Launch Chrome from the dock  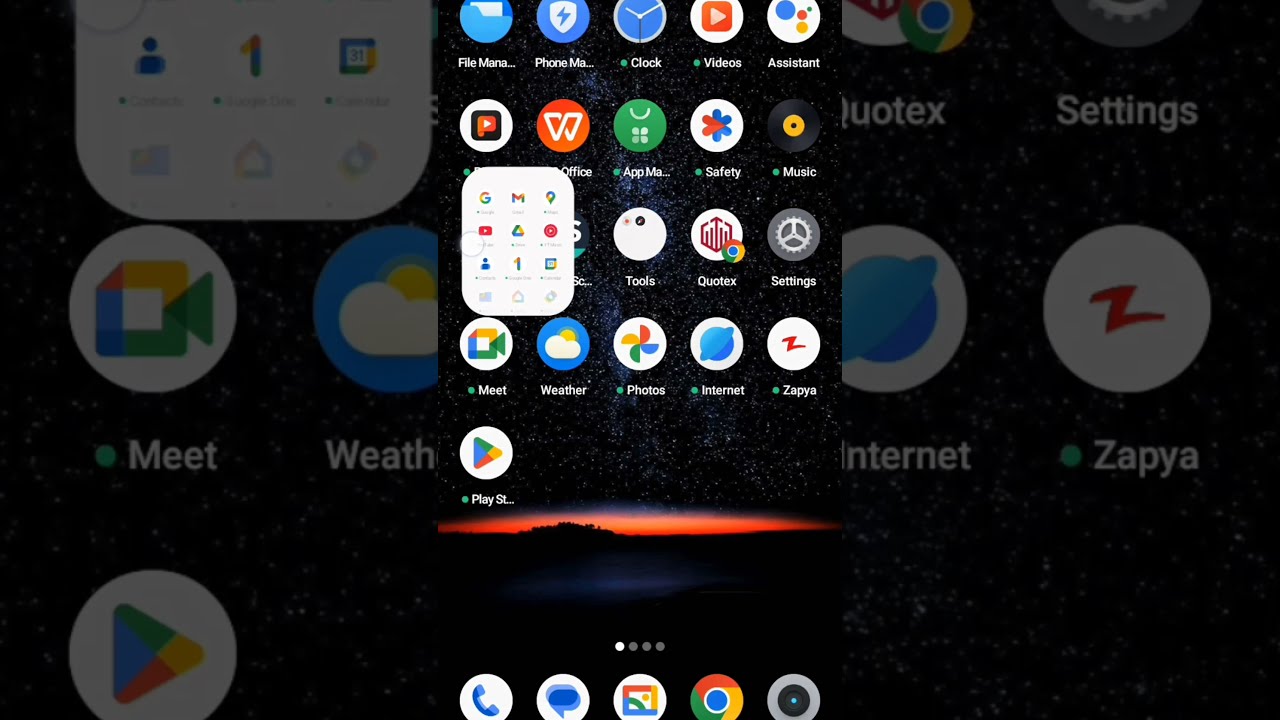click(x=717, y=699)
